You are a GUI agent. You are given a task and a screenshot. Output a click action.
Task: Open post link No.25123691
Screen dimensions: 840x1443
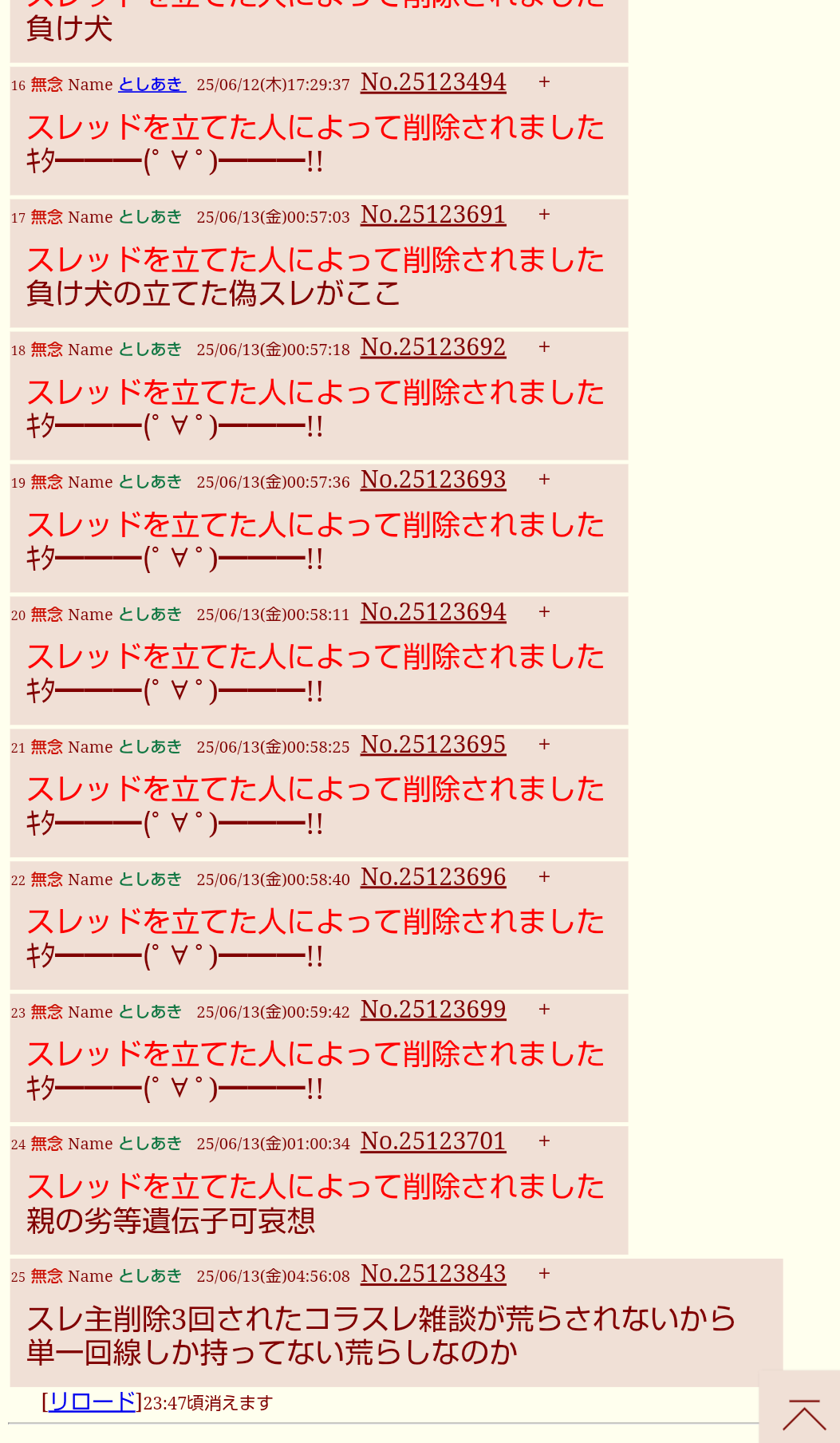433,215
